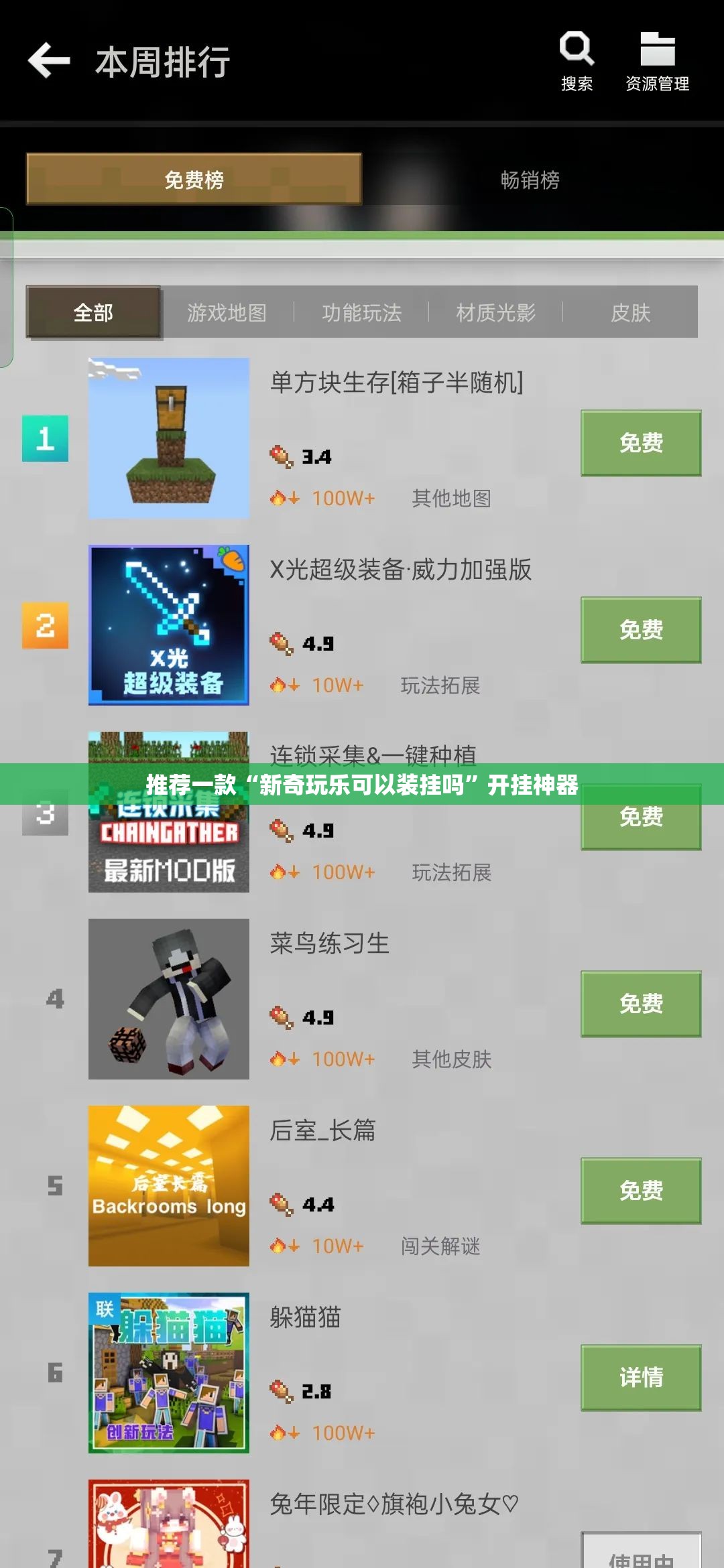
Task: Open 兔年限定旗袍小兔女 skin entry
Action: (394, 1505)
